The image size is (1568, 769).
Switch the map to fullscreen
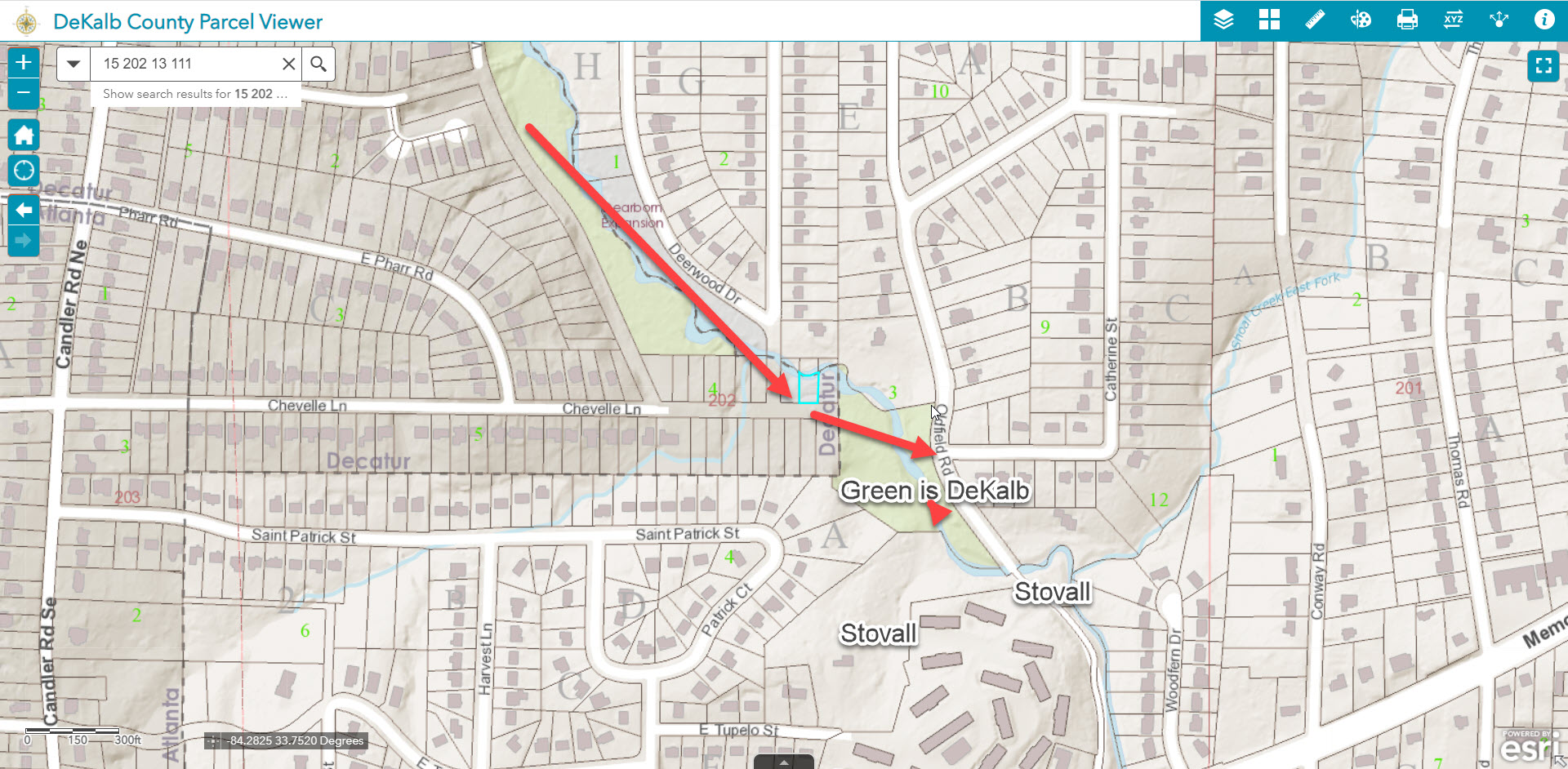[1543, 65]
